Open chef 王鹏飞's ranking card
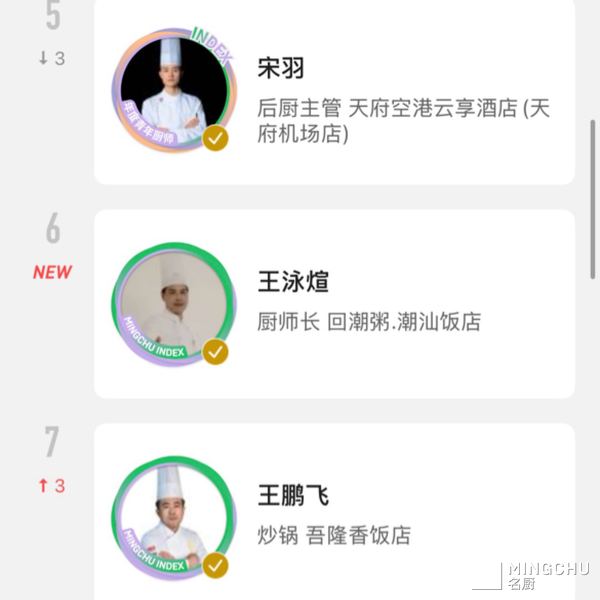600x600 pixels. point(334,515)
